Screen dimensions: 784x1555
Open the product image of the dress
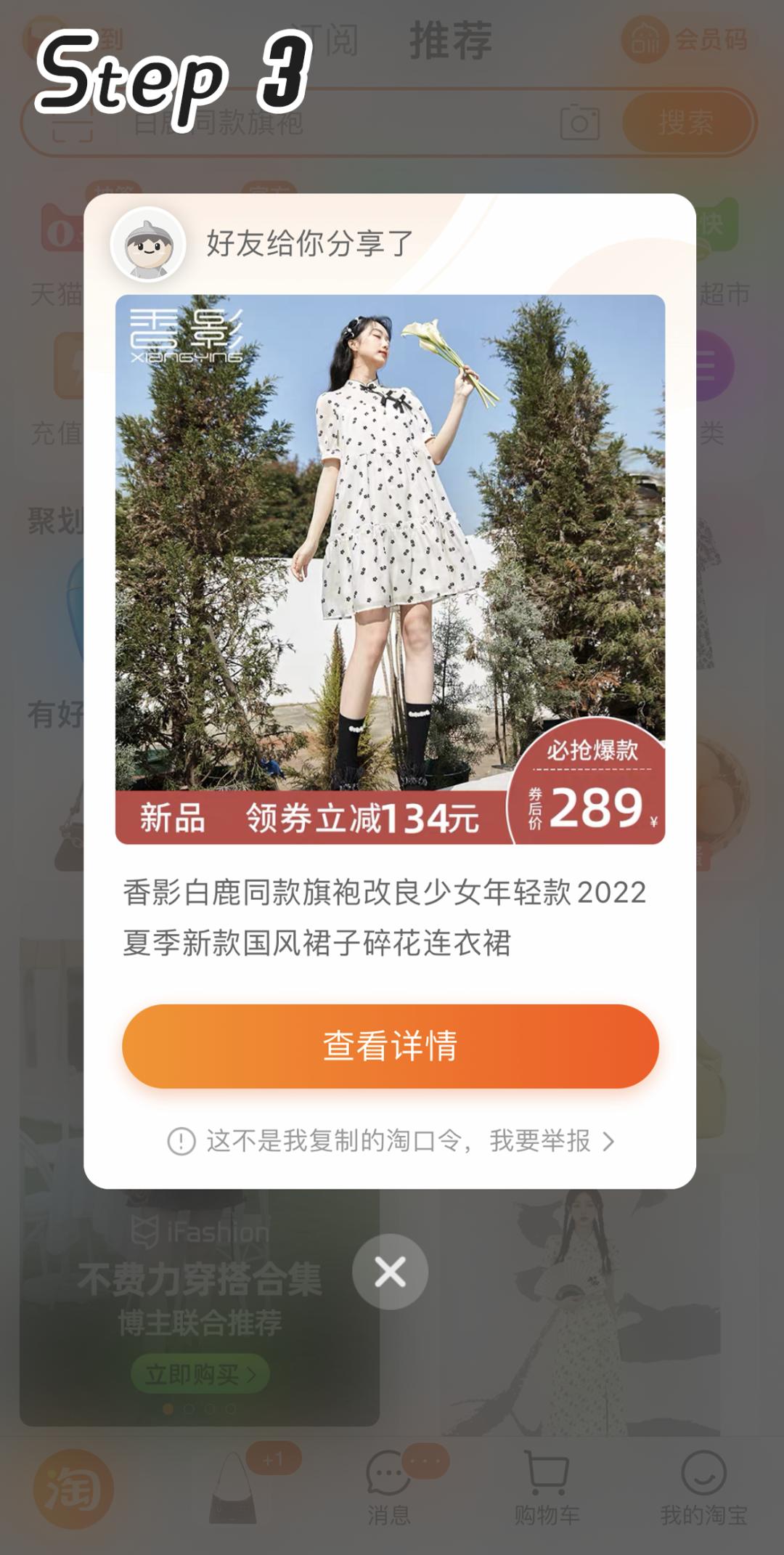coord(392,567)
